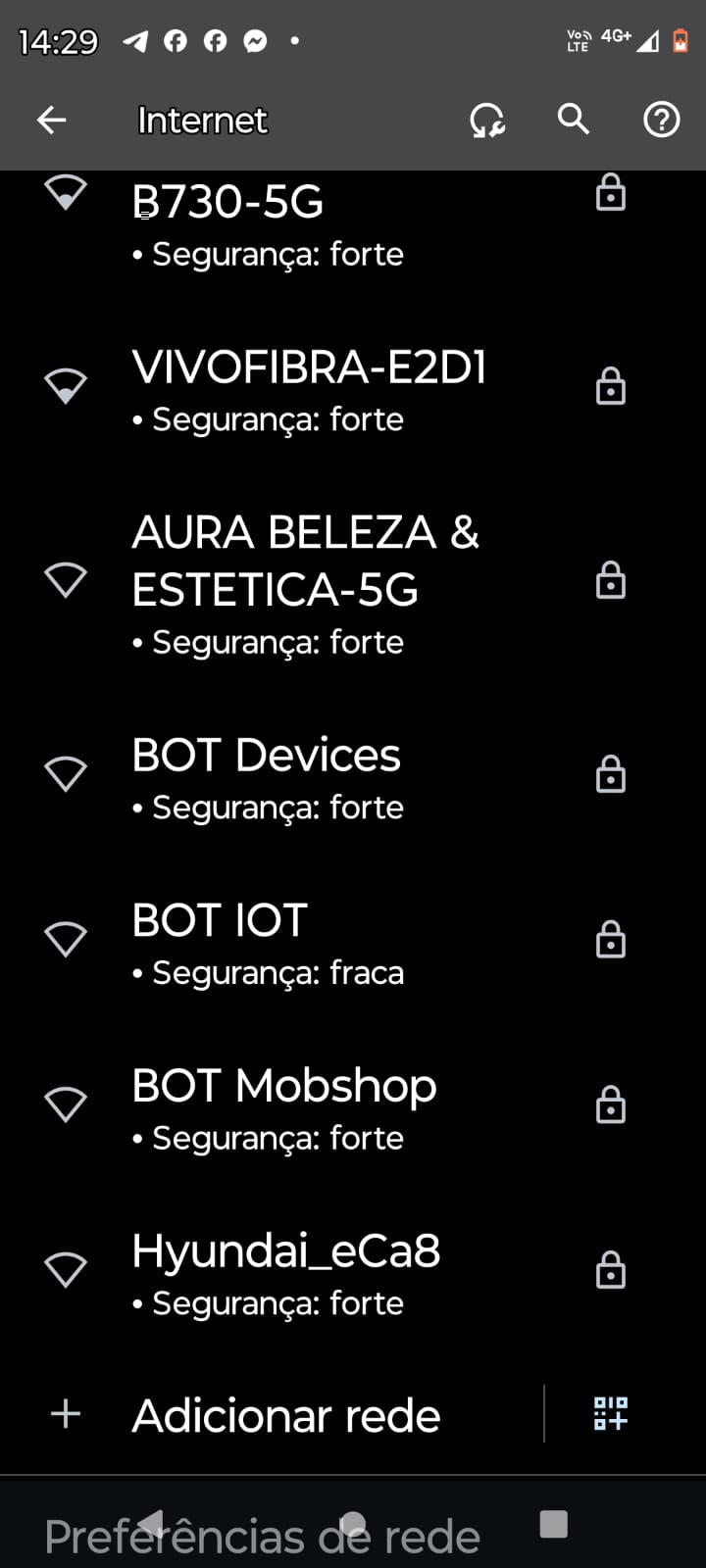Scan a network QR code
Screen dimensions: 706x1568
click(610, 1414)
